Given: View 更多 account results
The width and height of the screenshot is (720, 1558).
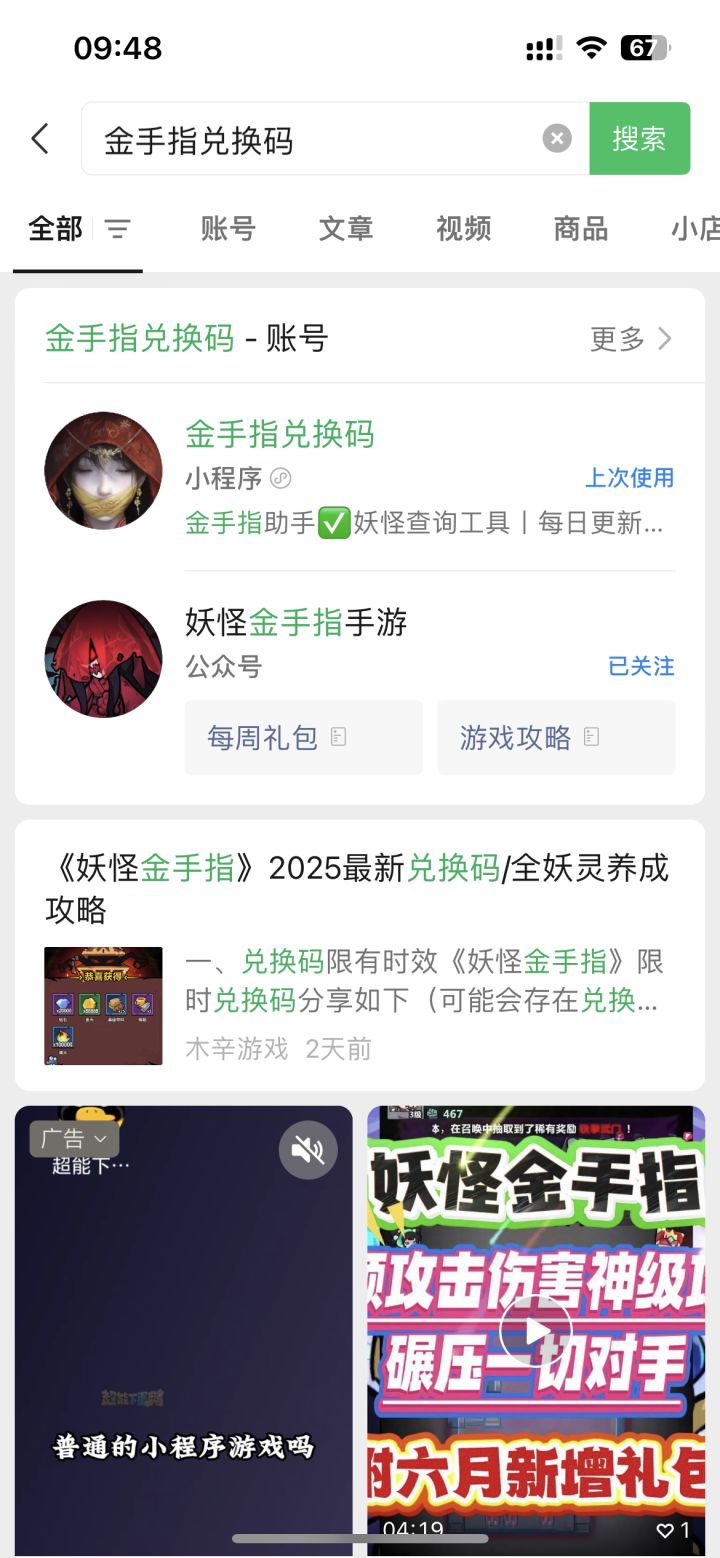Looking at the screenshot, I should click(630, 339).
